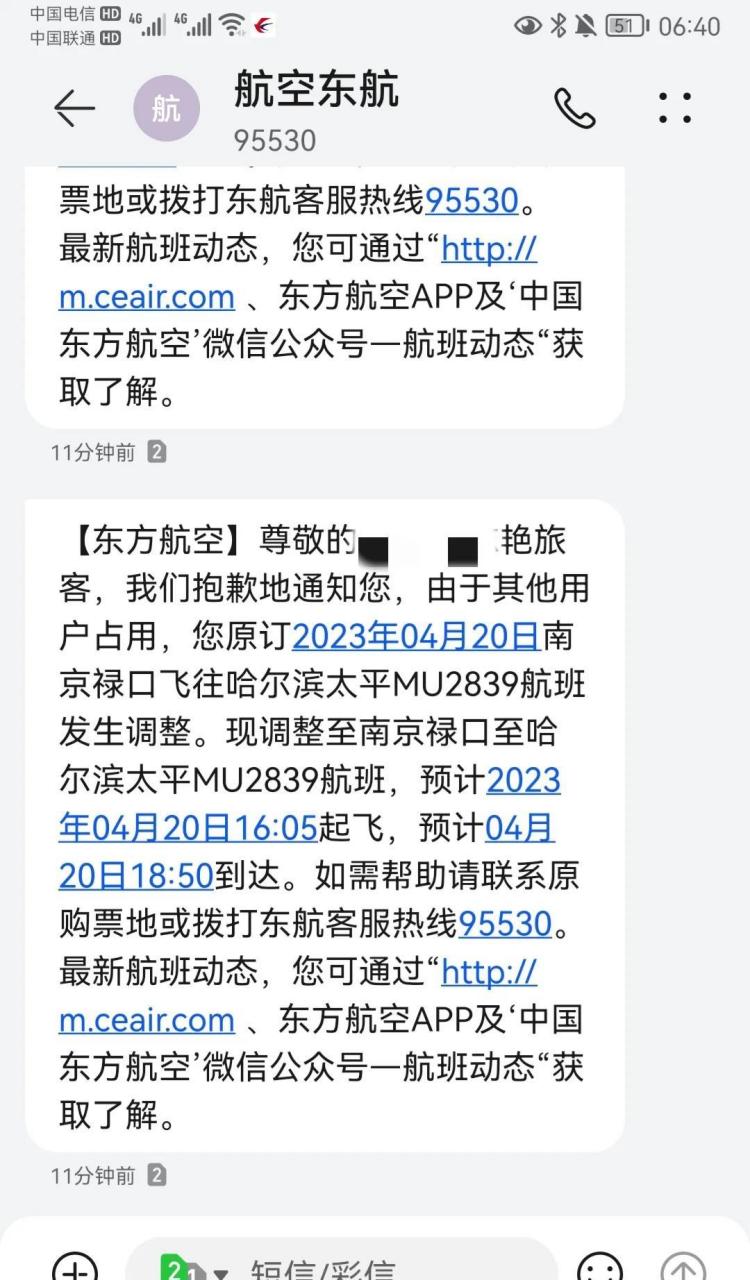Viewport: 750px width, 1280px height.
Task: Send the message with the arrow button
Action: pyautogui.click(x=683, y=1268)
